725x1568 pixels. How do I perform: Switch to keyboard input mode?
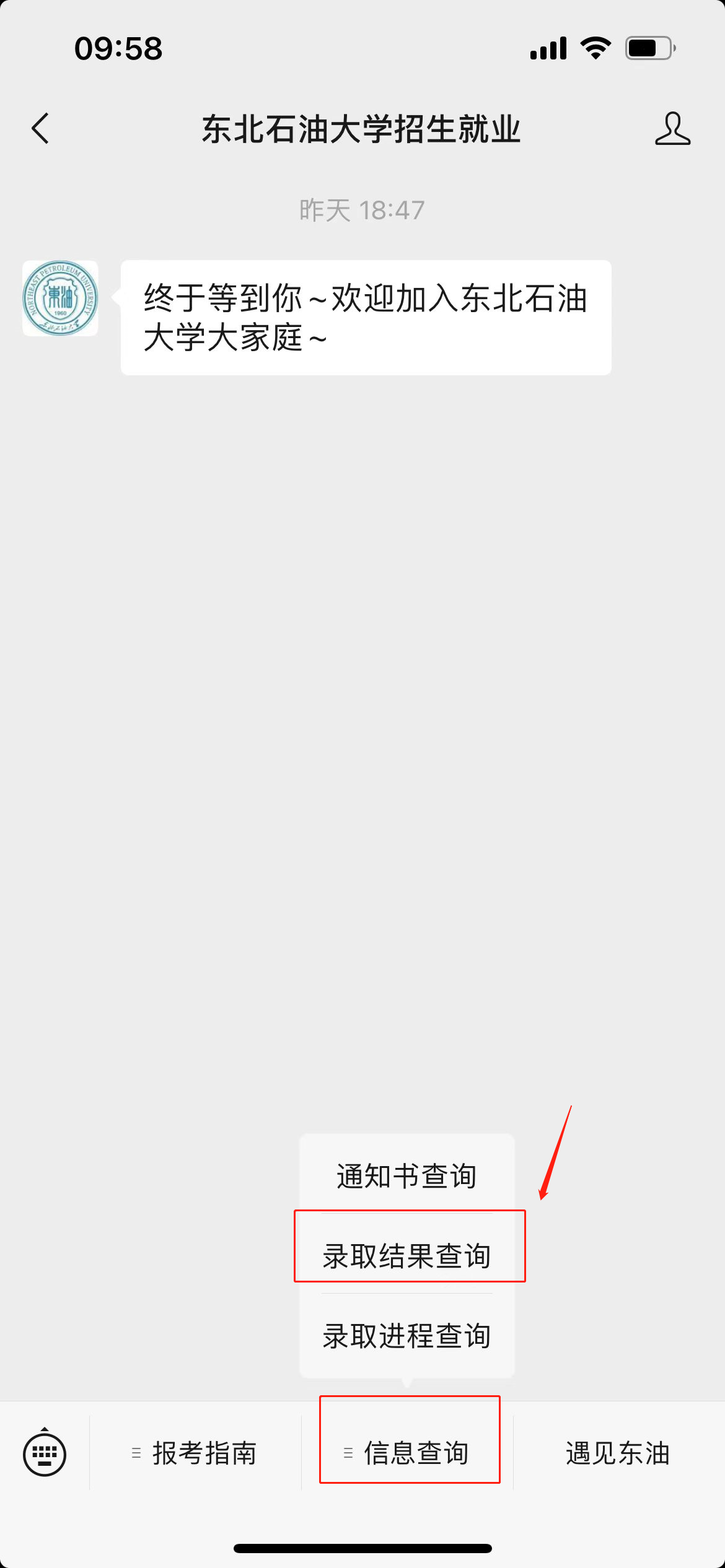(45, 1452)
